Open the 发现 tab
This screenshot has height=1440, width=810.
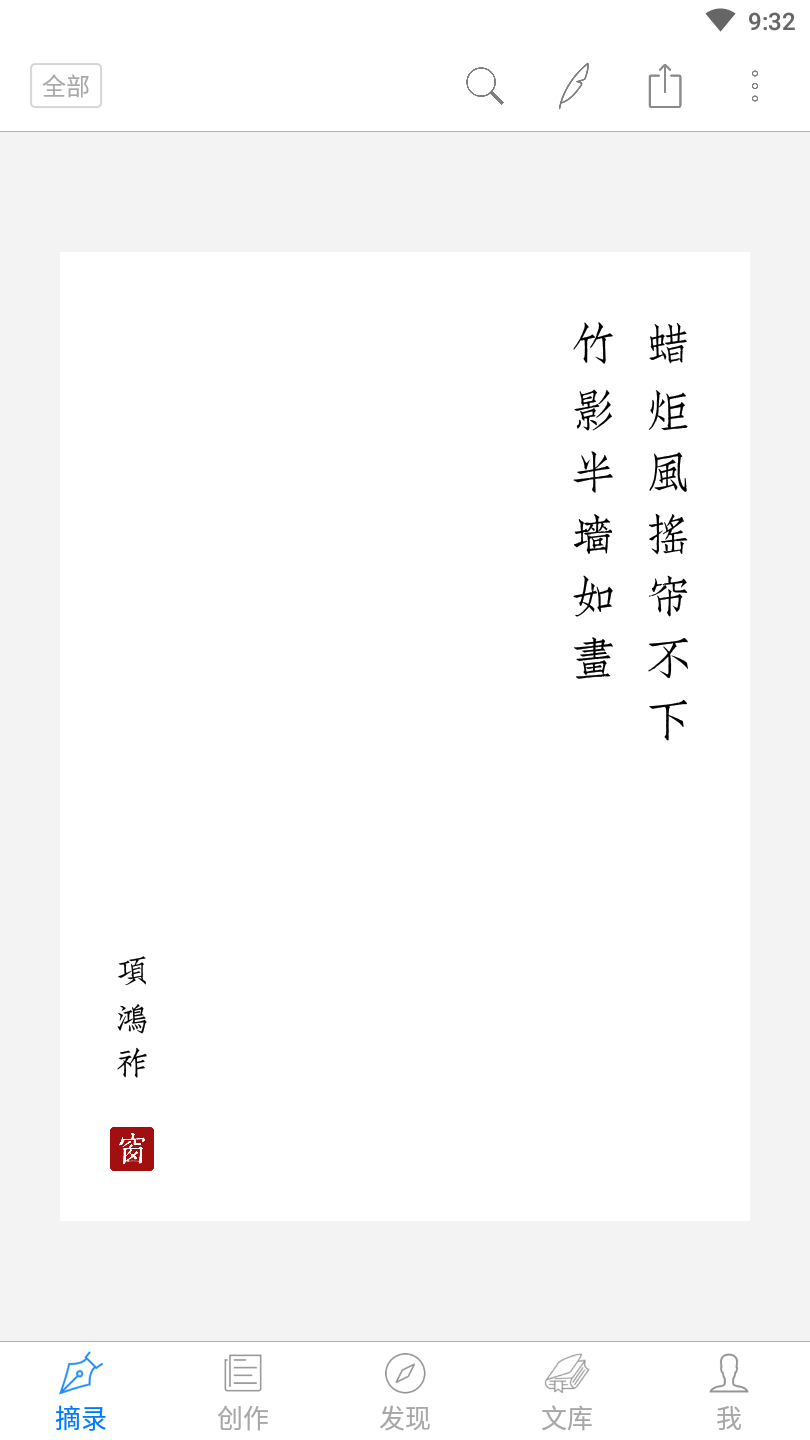click(405, 1391)
